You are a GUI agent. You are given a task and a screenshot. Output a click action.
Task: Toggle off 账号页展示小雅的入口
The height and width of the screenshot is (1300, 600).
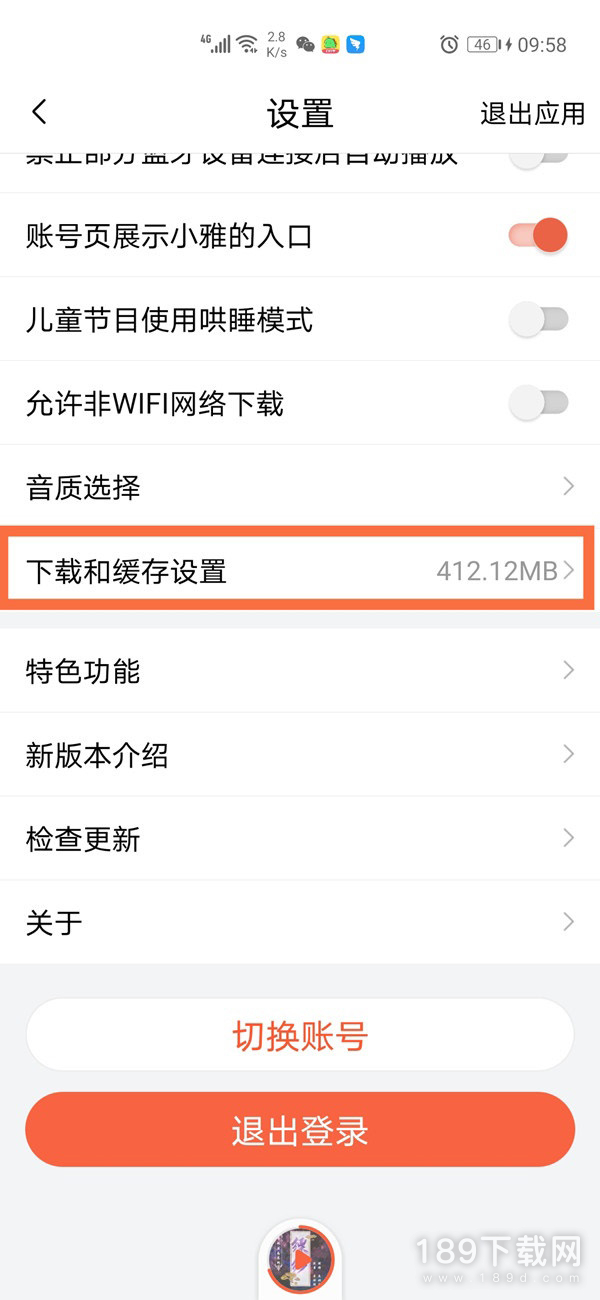(x=538, y=235)
